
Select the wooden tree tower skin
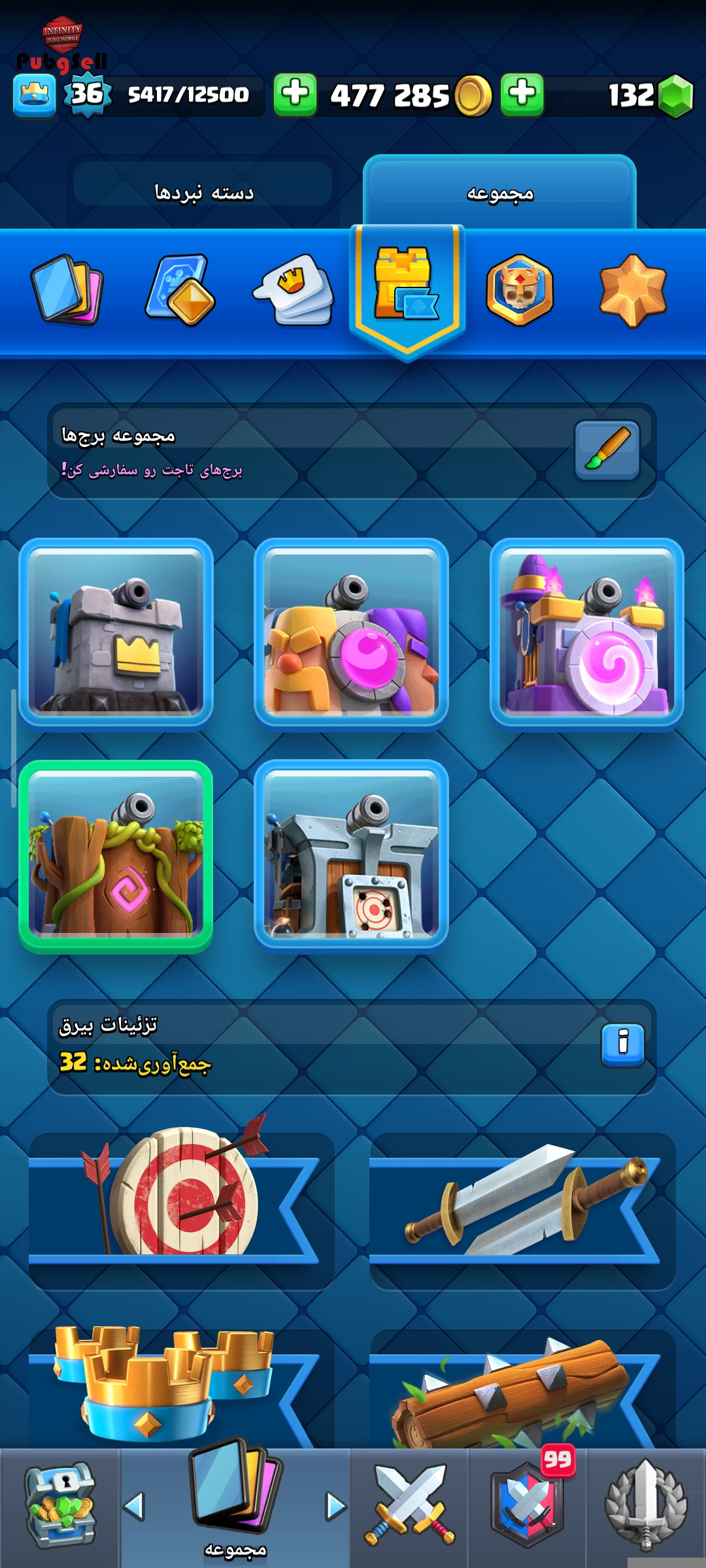pos(116,856)
